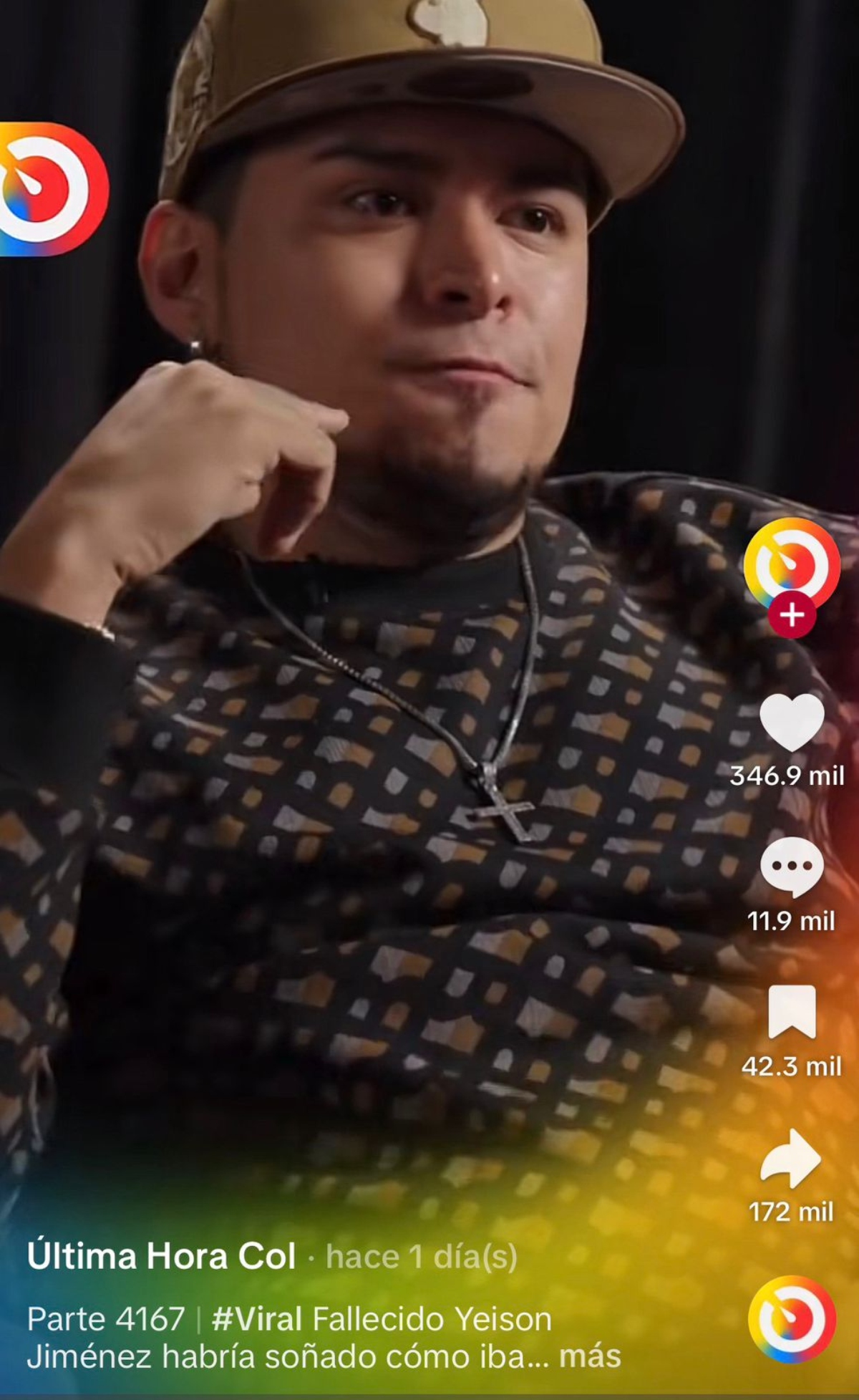This screenshot has height=1400, width=859.
Task: Follow the account with plus button
Action: (x=791, y=615)
